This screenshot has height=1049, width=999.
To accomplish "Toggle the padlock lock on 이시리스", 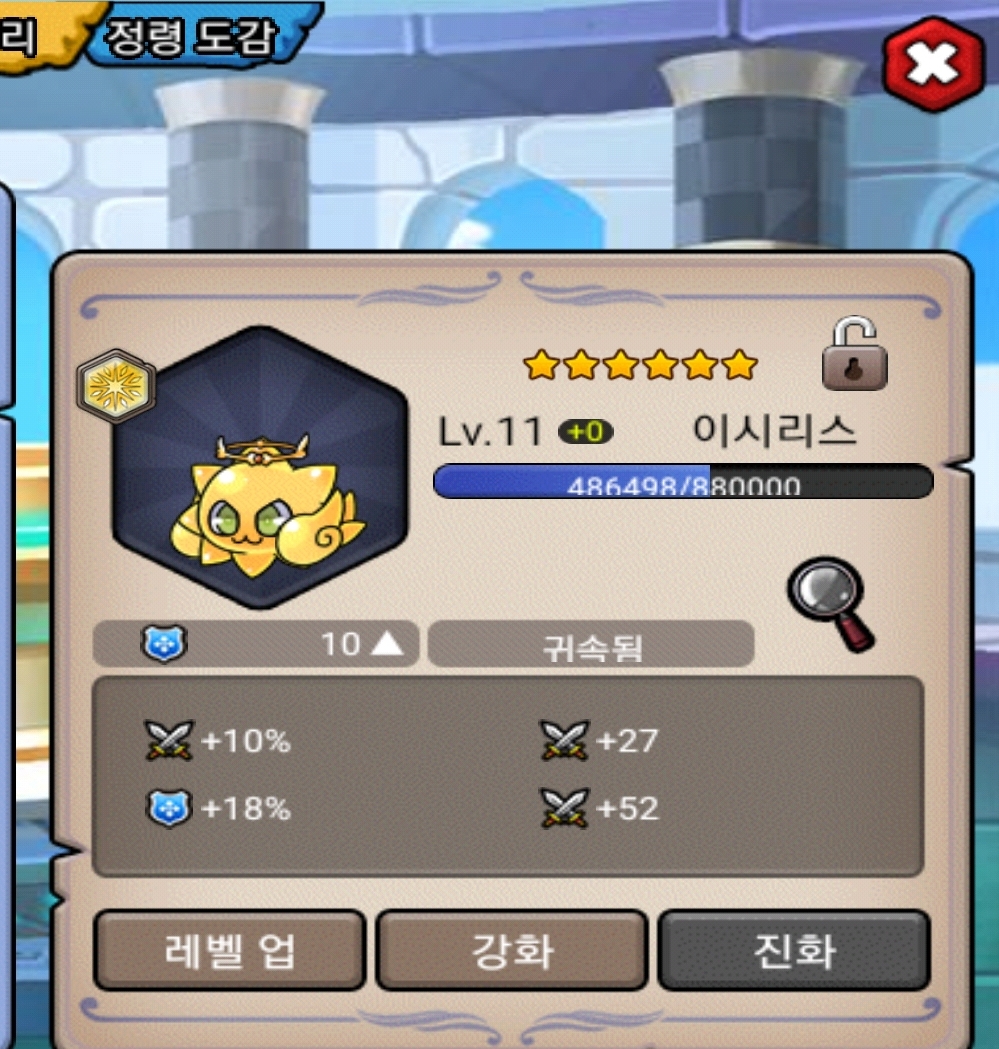I will click(855, 356).
